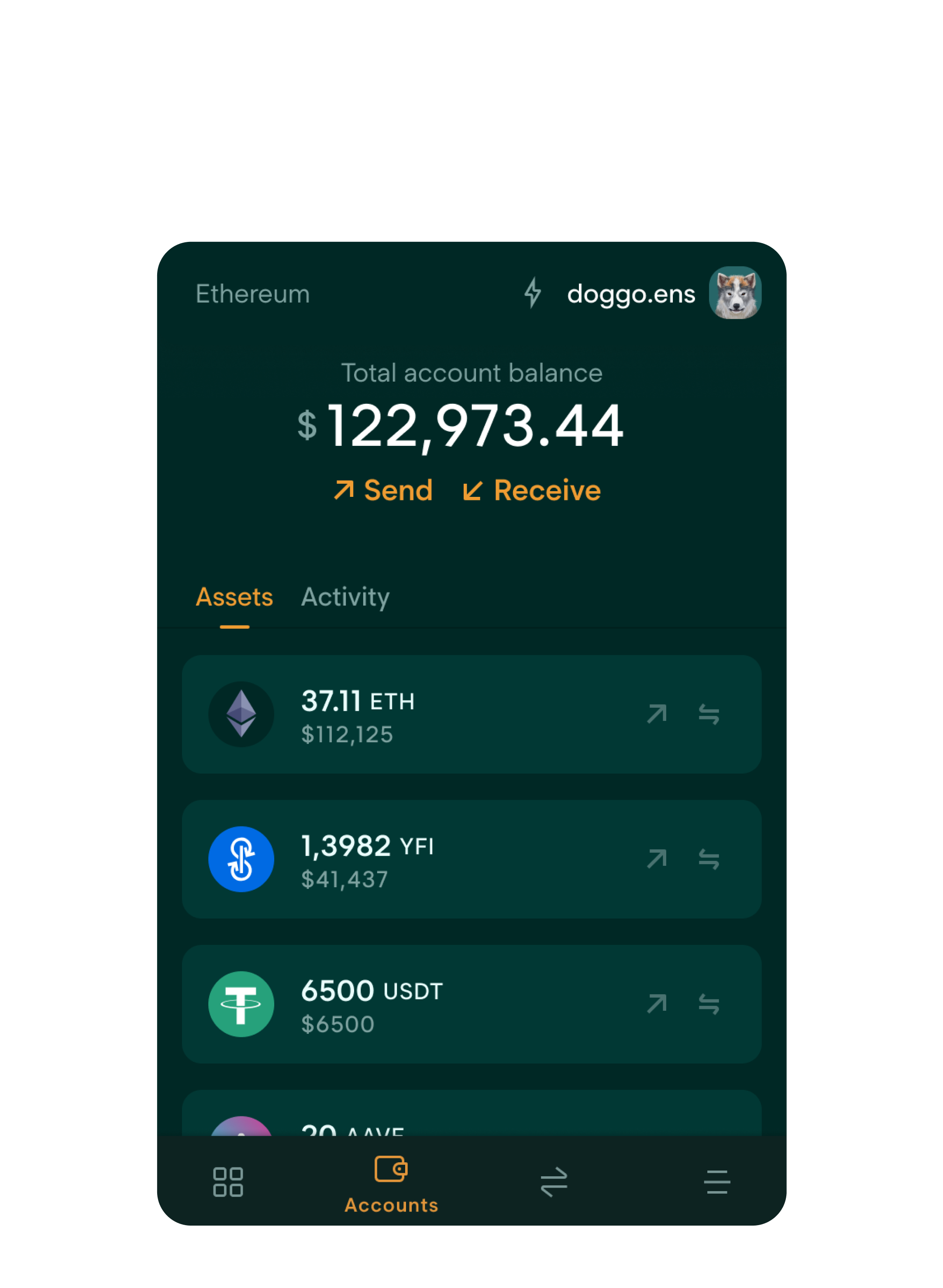Open the swap tab in bottom navigation
This screenshot has width=943, height=1288.
coord(554,1182)
